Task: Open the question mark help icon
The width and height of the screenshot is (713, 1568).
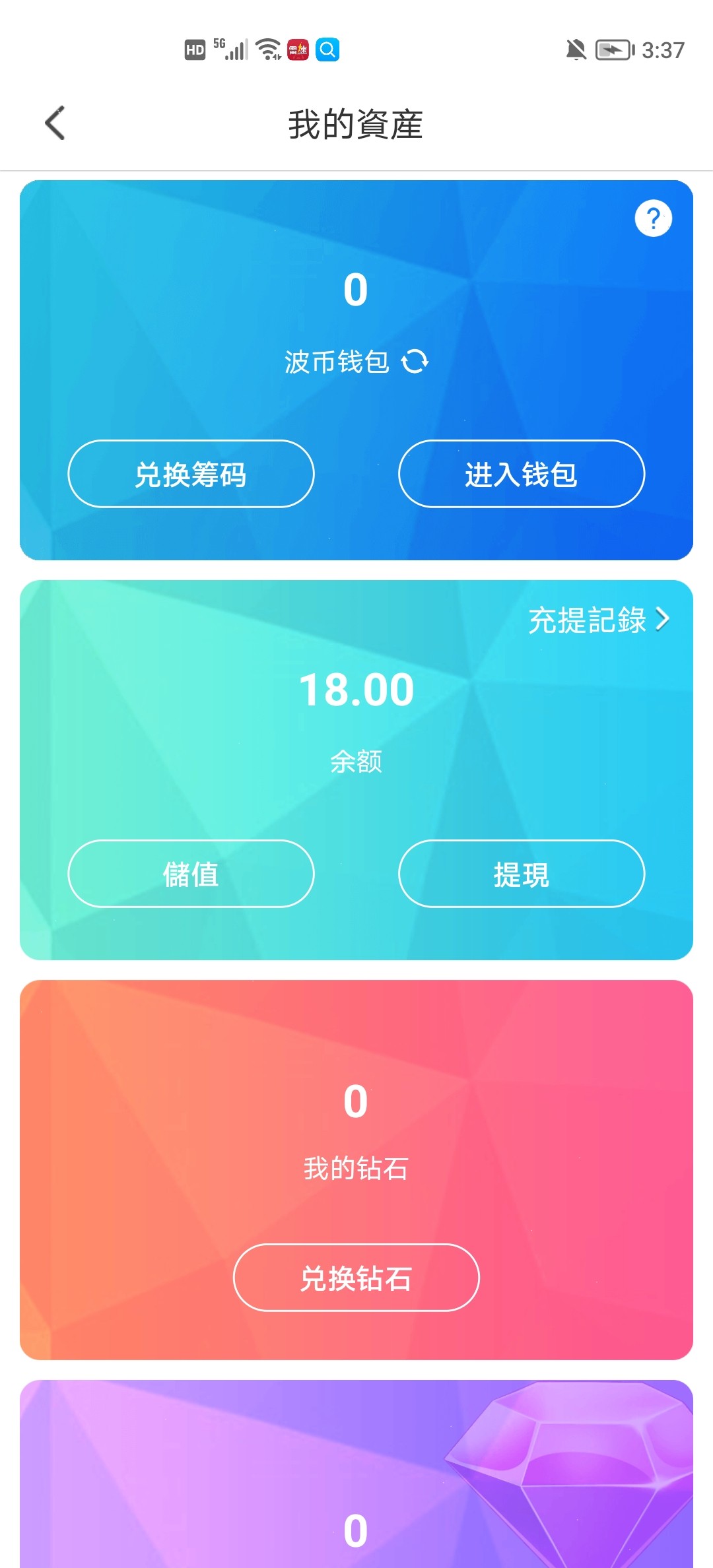Action: click(653, 218)
